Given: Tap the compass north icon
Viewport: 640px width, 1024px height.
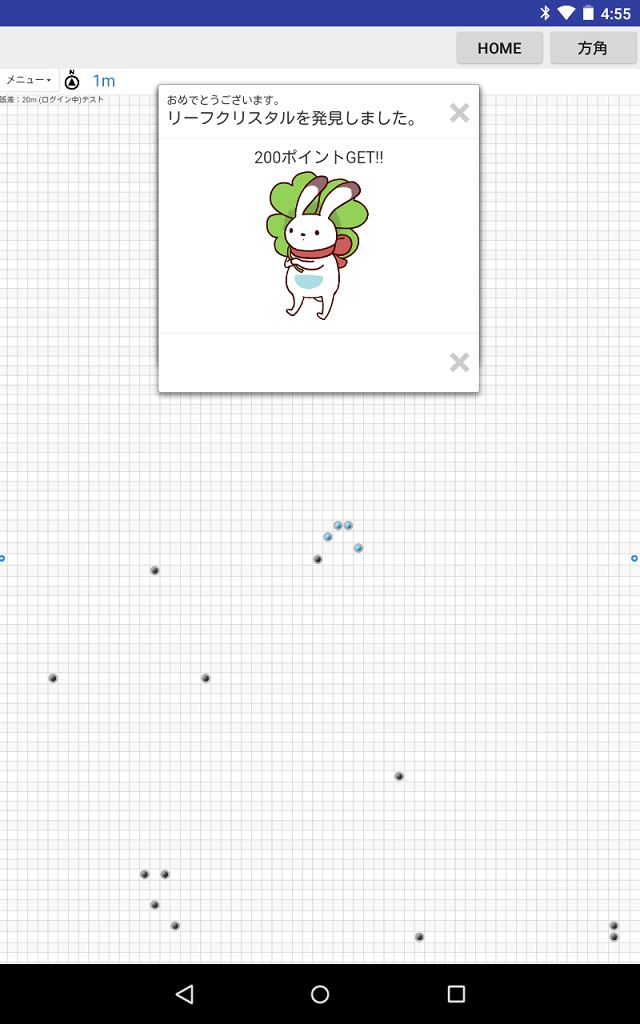Looking at the screenshot, I should click(x=72, y=80).
